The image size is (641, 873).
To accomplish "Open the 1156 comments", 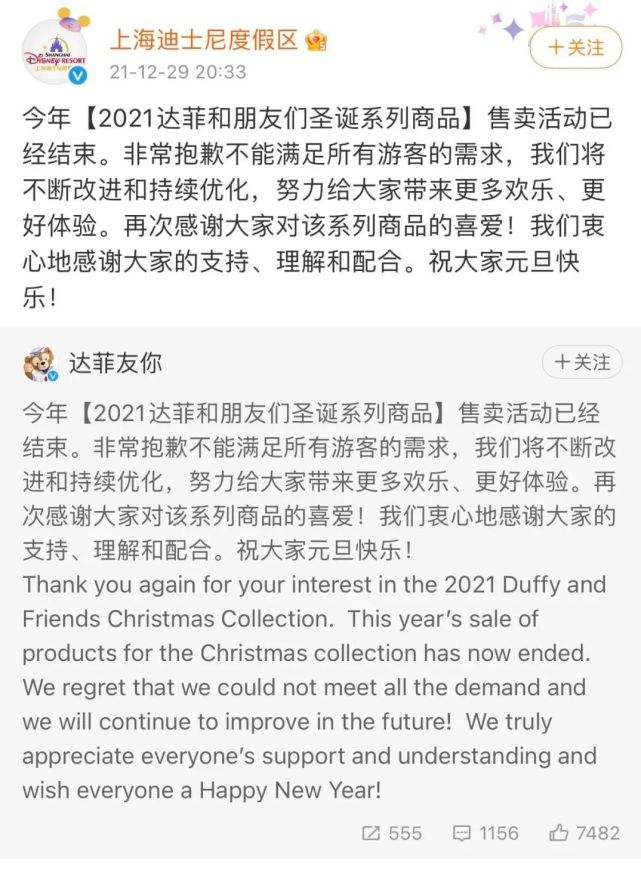I will click(485, 832).
